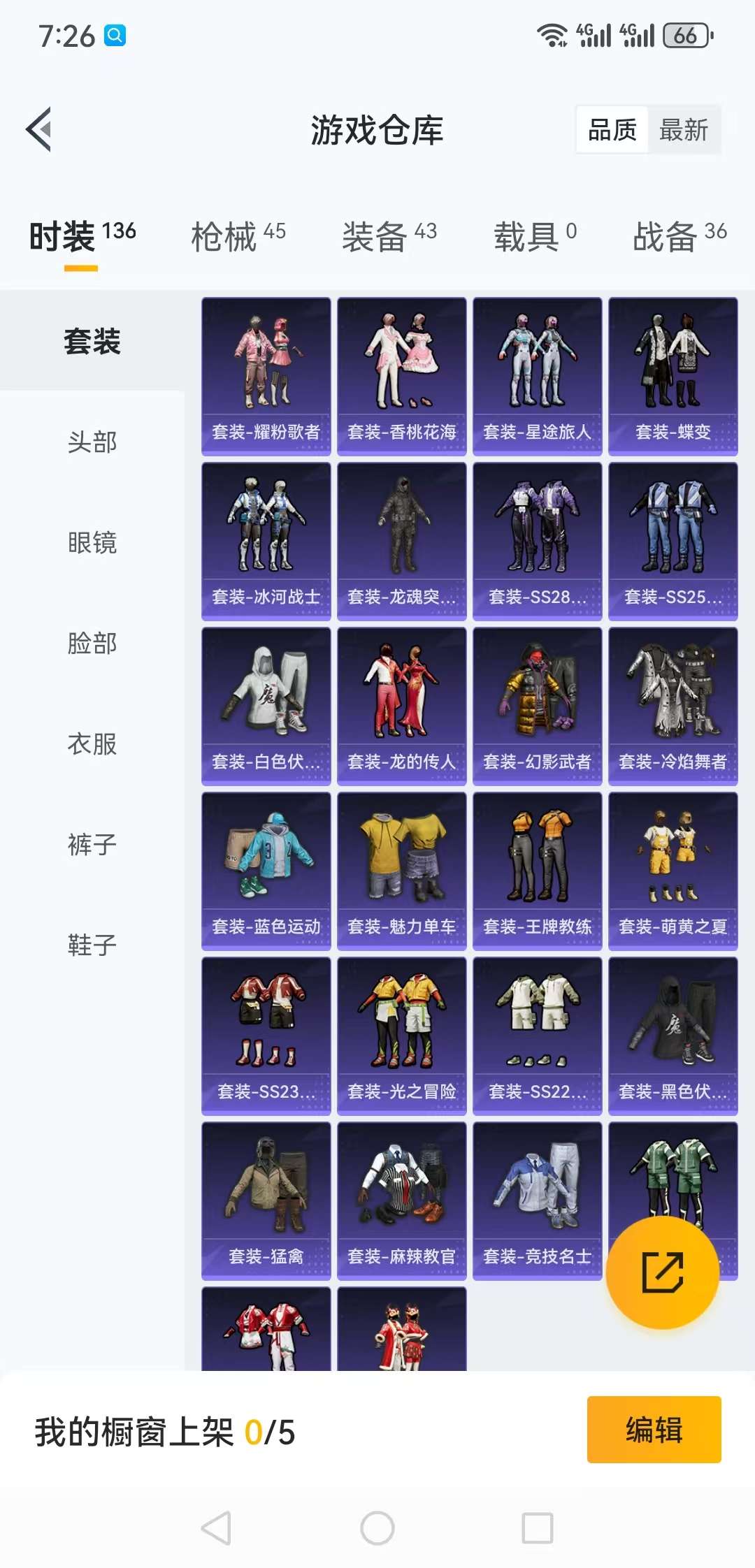Switch to the 枪械 tab

point(238,236)
